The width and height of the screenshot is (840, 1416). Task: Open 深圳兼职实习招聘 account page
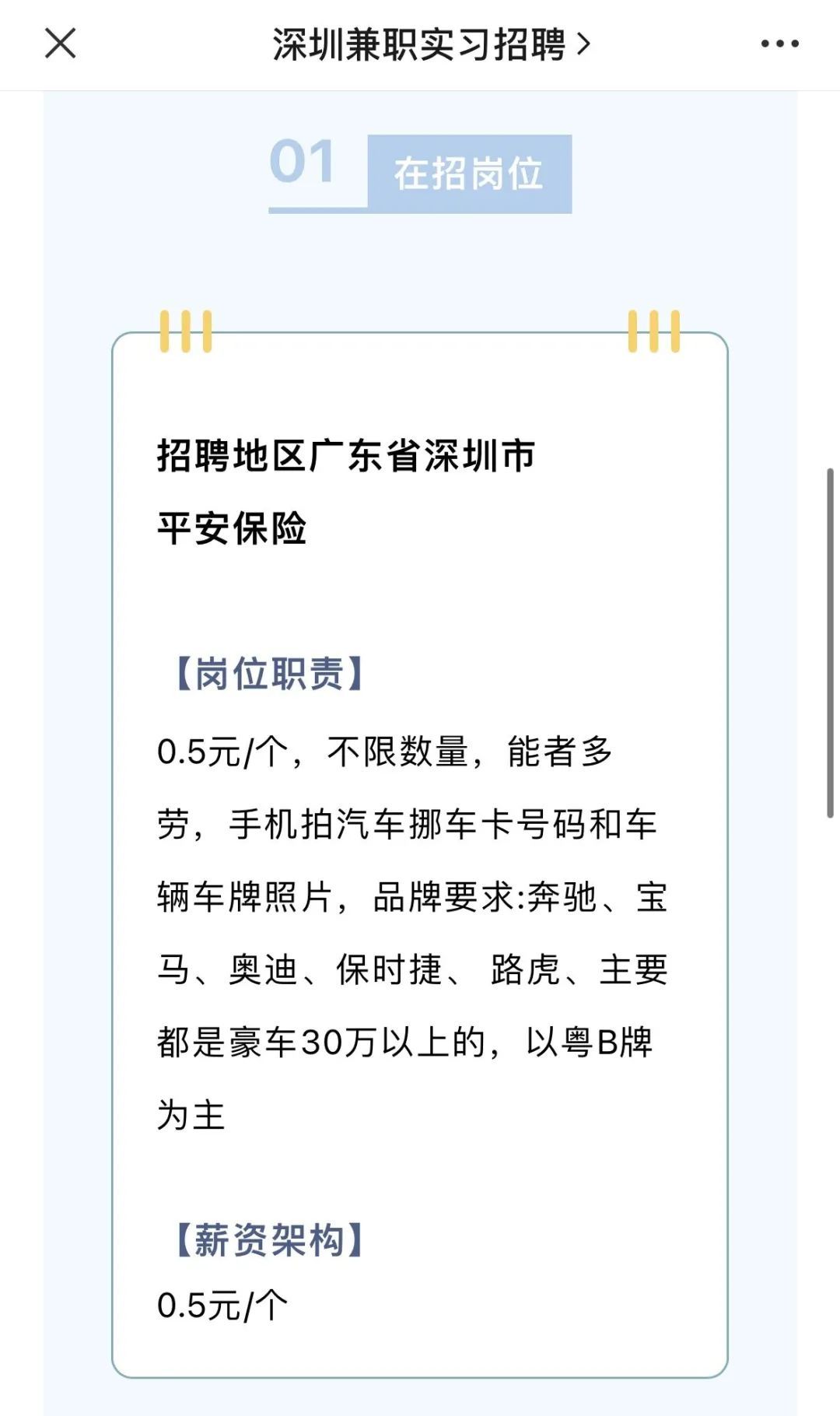click(430, 44)
